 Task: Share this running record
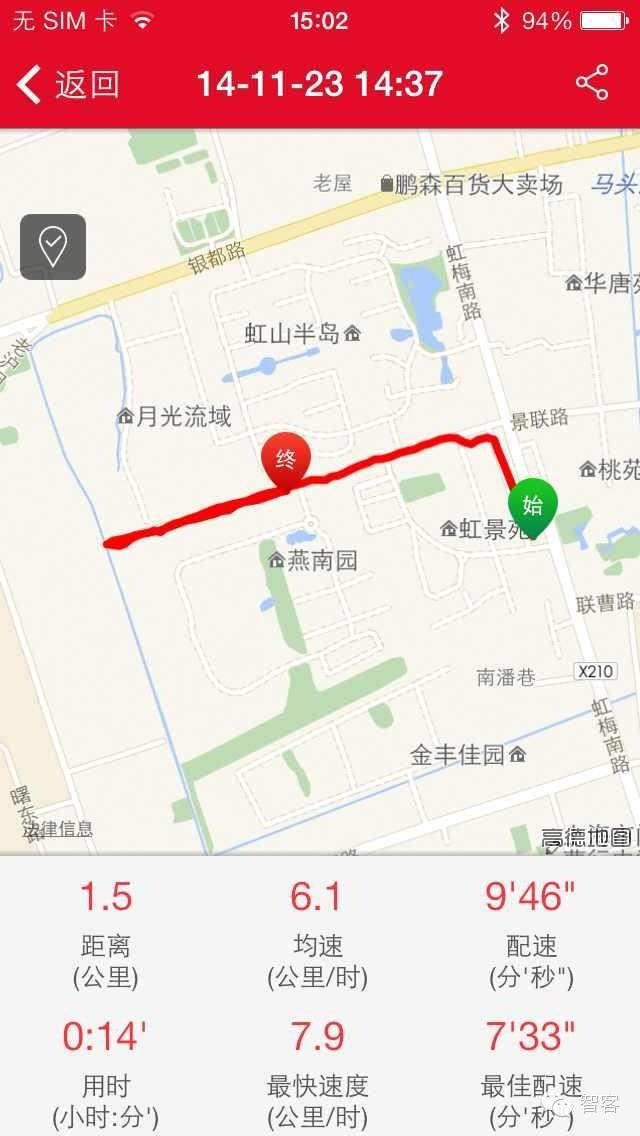(592, 83)
